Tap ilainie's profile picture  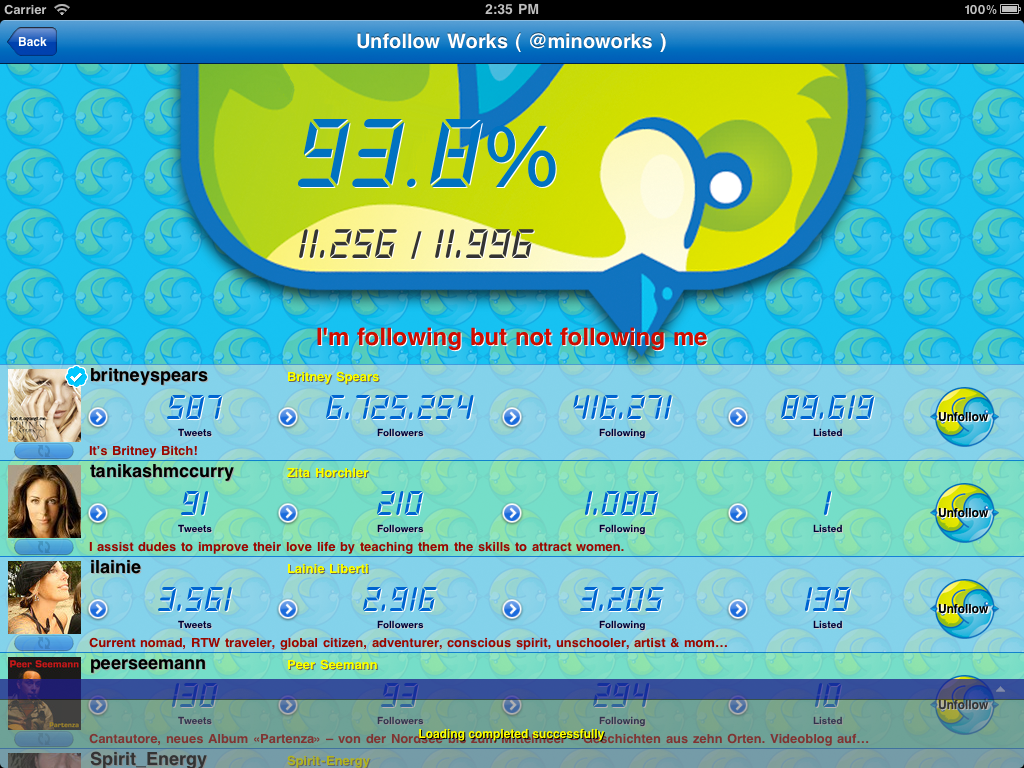[44, 597]
